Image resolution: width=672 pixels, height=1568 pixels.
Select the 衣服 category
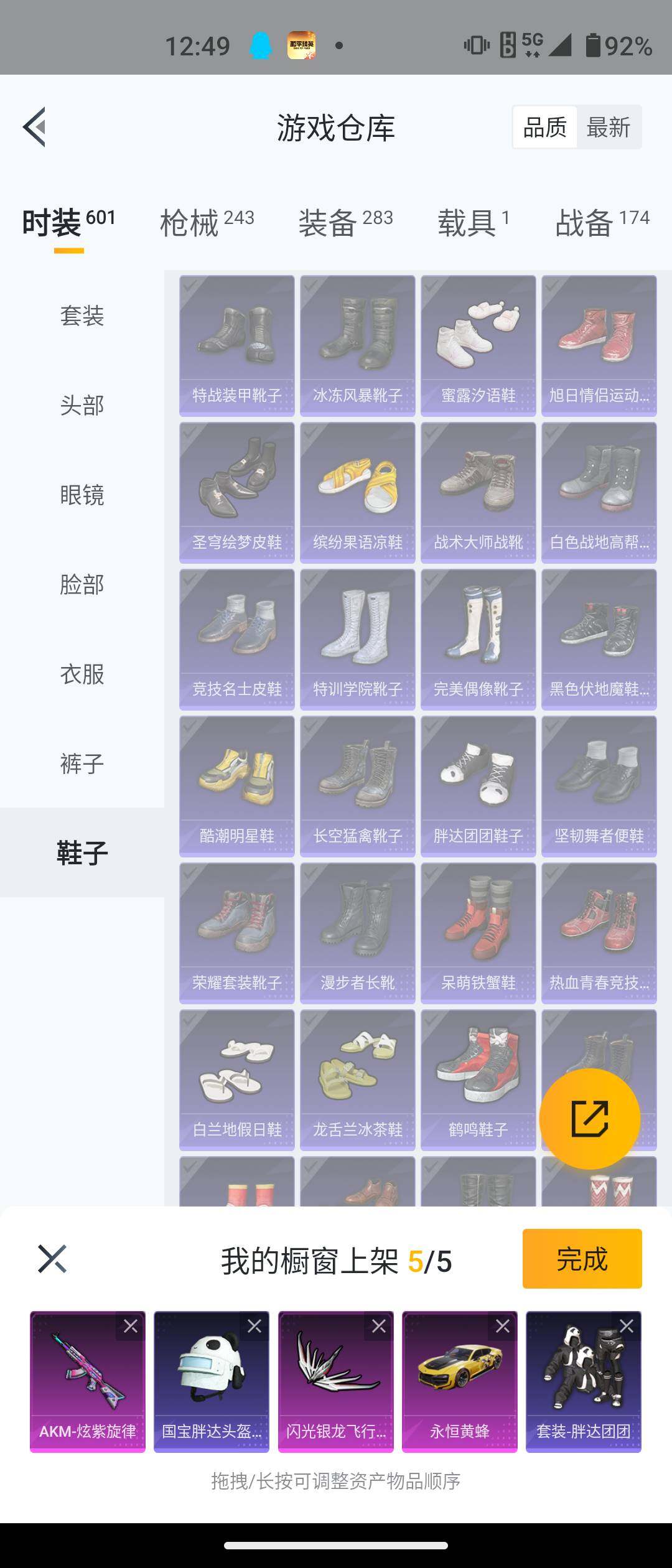point(82,674)
